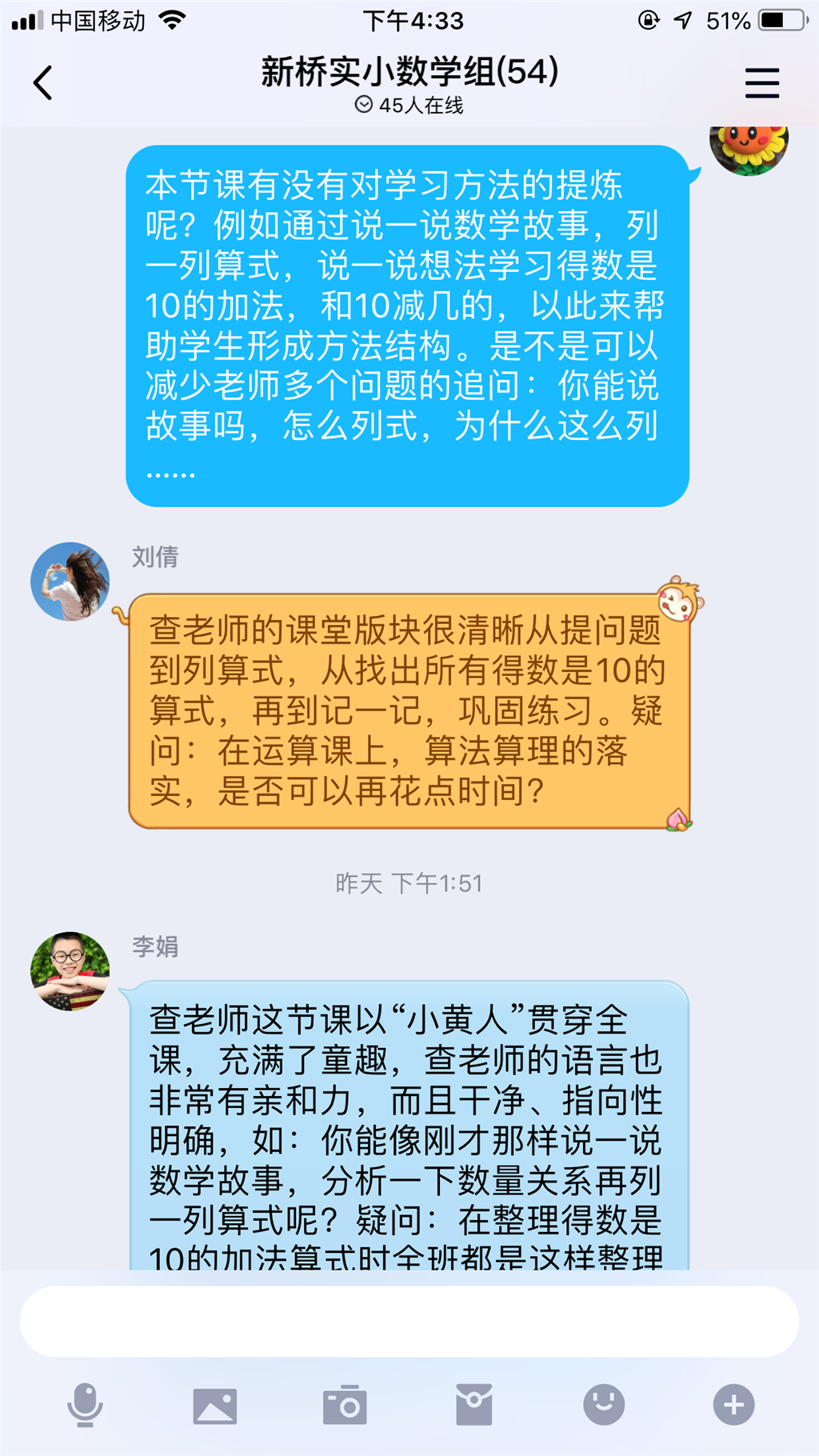The width and height of the screenshot is (819, 1456).
Task: Open the emoji sticker panel
Action: click(604, 1405)
